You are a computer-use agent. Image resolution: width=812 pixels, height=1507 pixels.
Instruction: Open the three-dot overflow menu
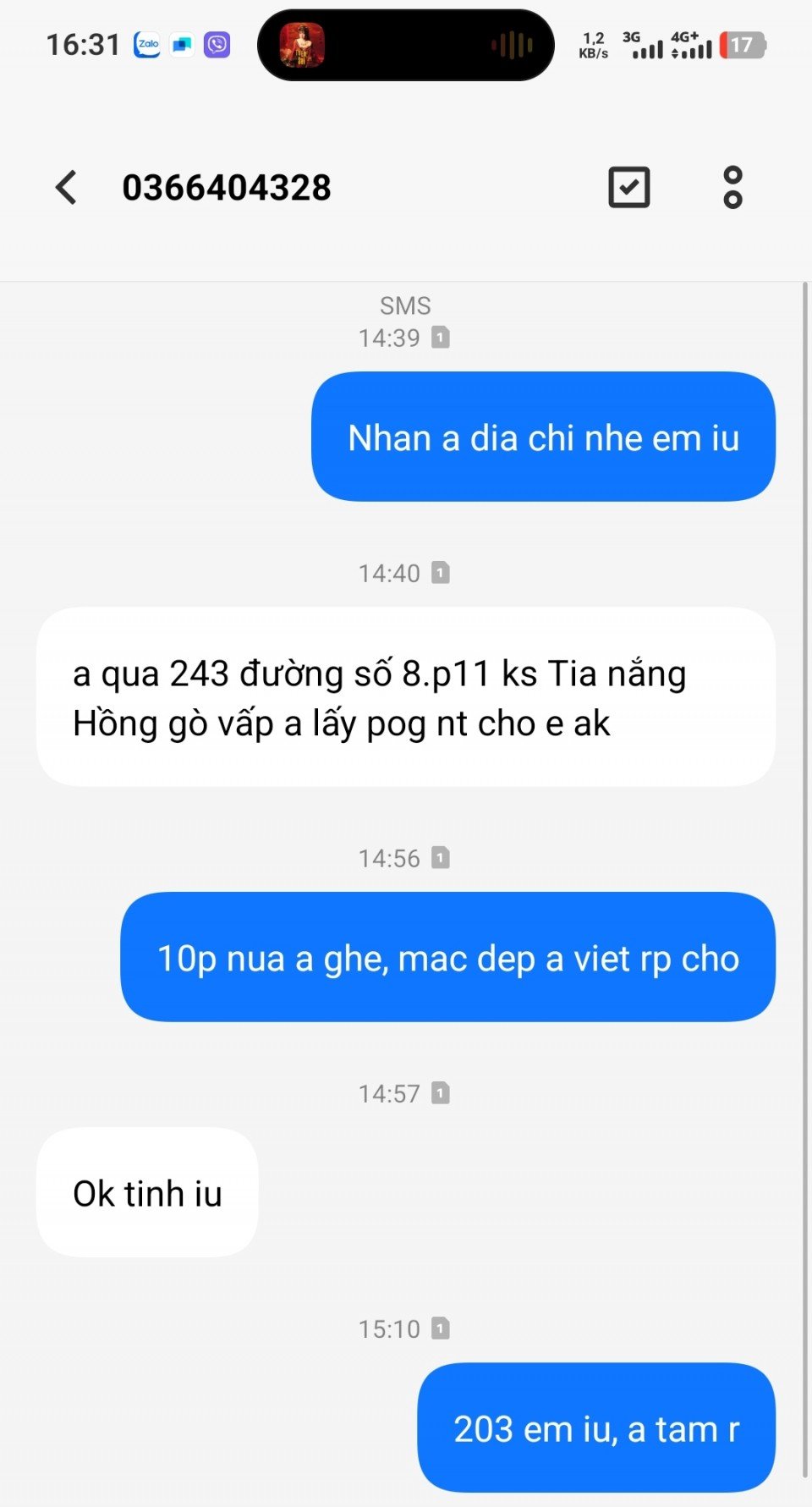click(x=732, y=187)
